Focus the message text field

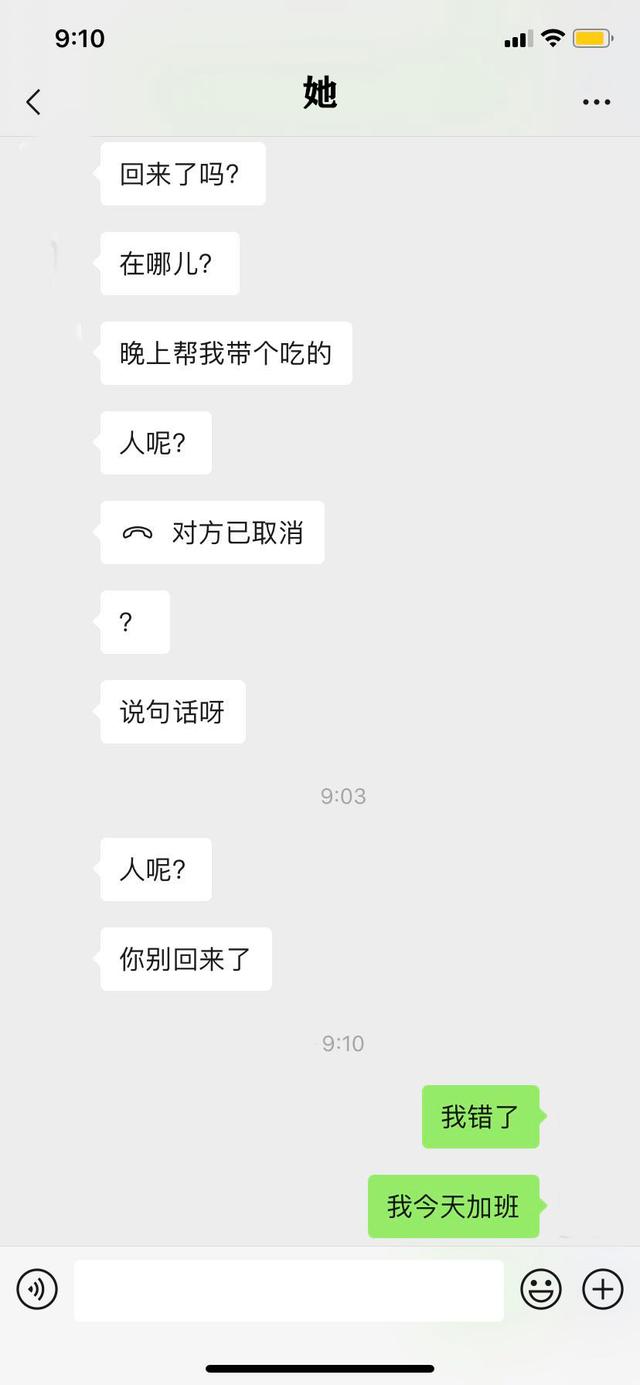(x=288, y=1290)
